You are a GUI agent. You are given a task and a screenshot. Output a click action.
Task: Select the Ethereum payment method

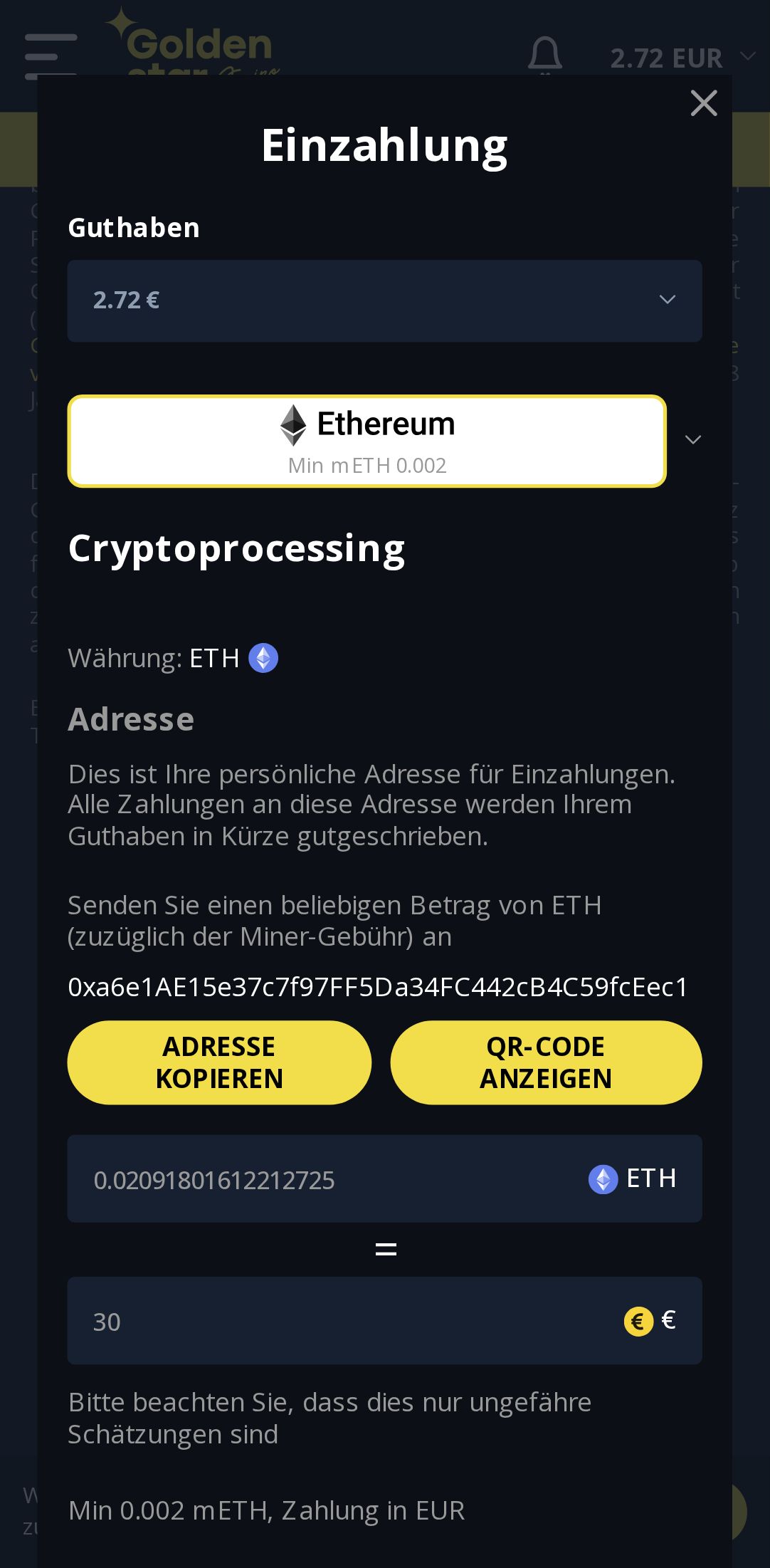click(x=366, y=441)
